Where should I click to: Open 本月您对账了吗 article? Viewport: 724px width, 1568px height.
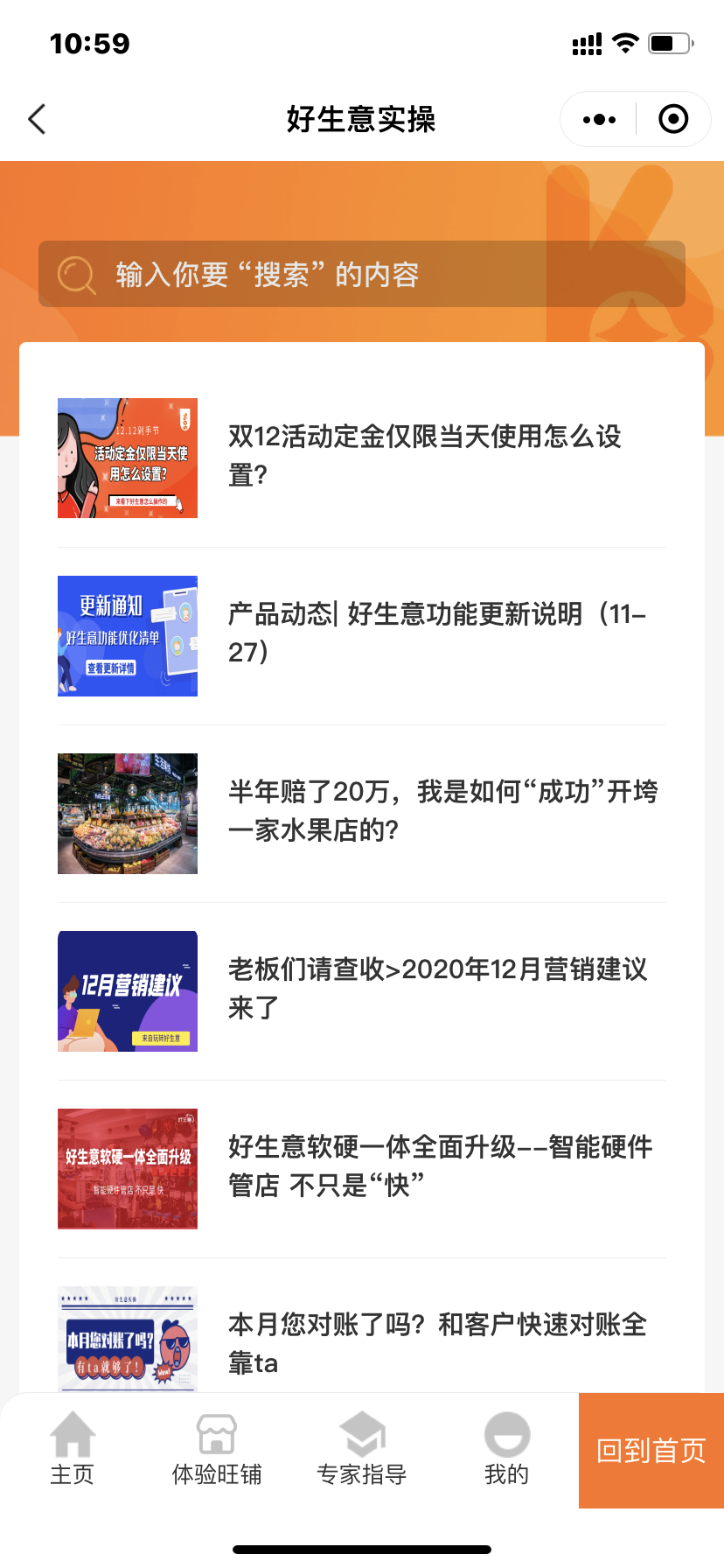362,1340
